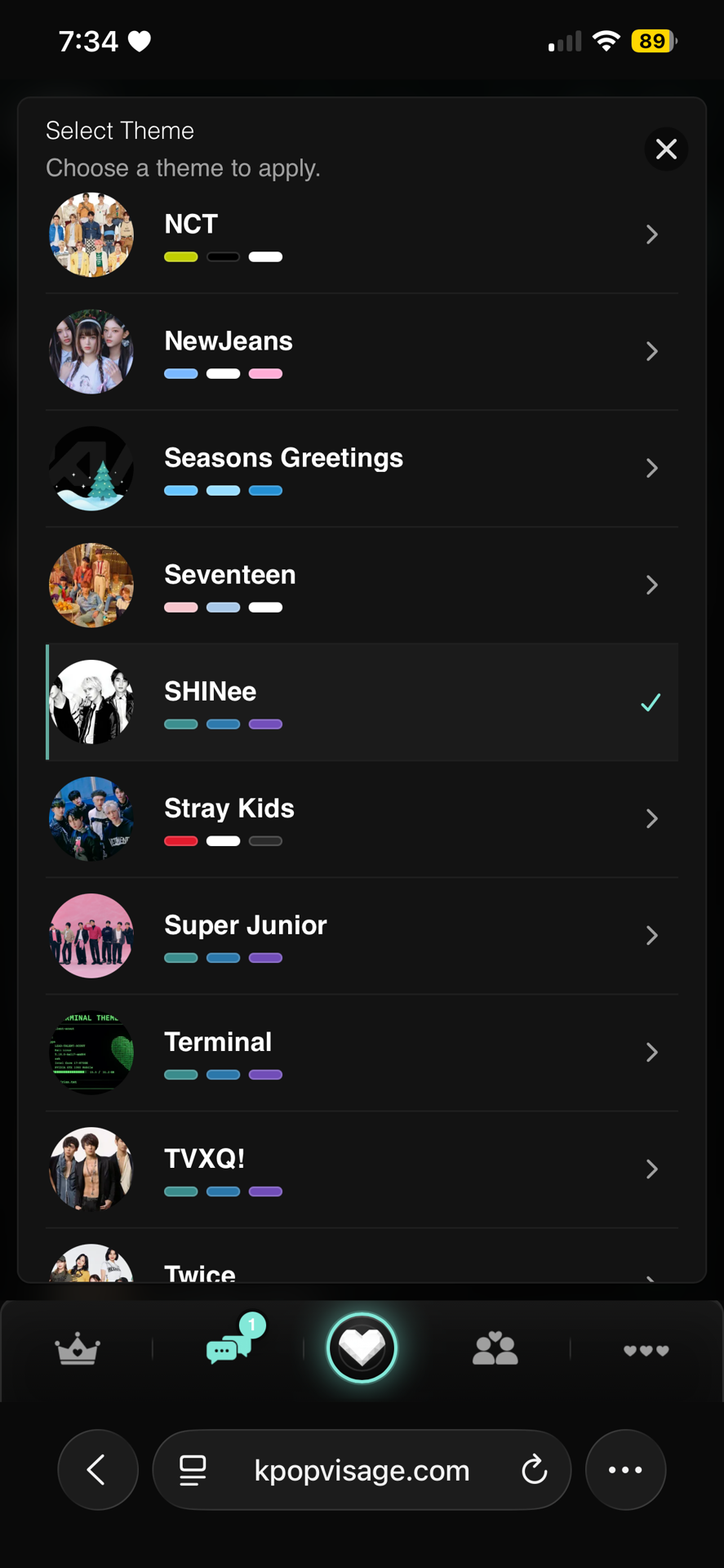Image resolution: width=724 pixels, height=1568 pixels.
Task: Select the NCT theme
Action: 362,235
